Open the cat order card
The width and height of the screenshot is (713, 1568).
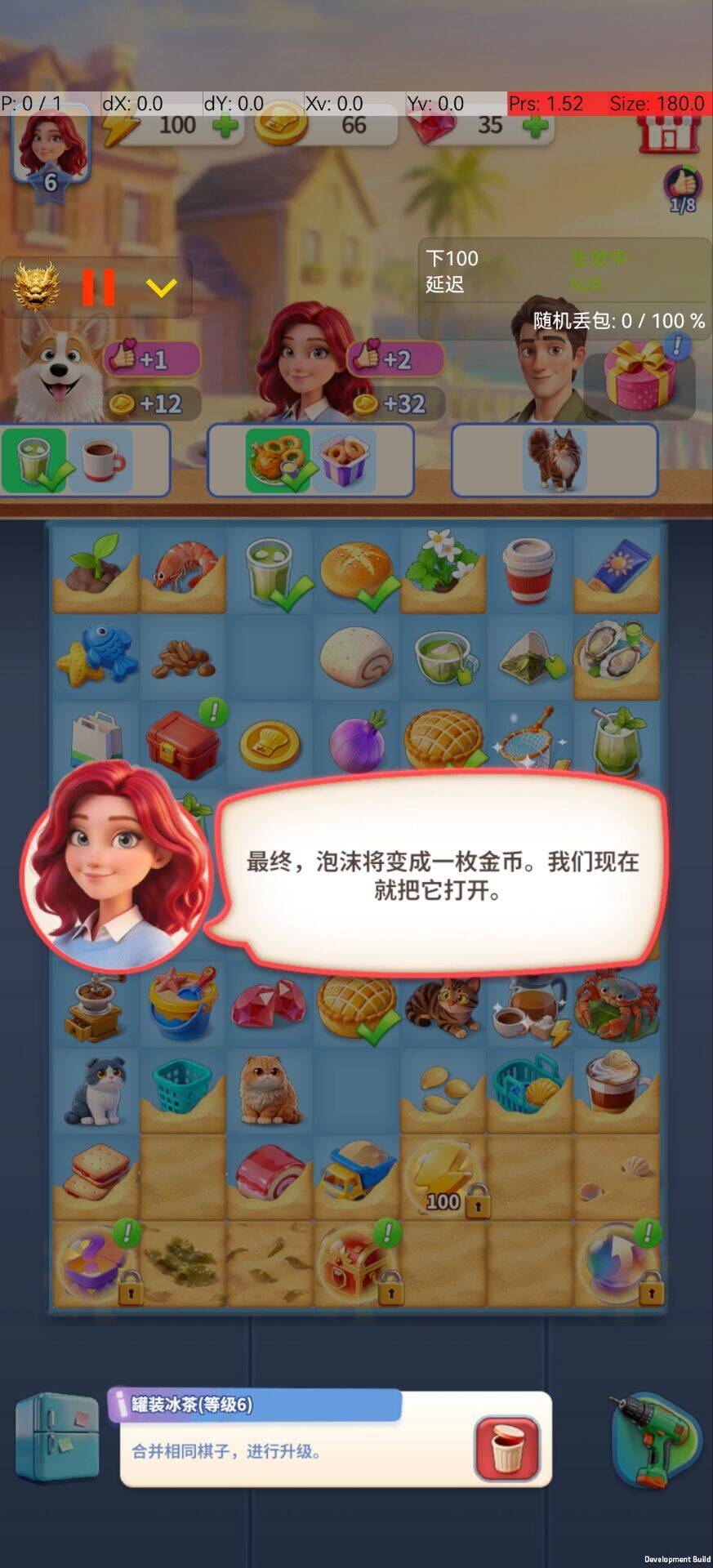555,461
